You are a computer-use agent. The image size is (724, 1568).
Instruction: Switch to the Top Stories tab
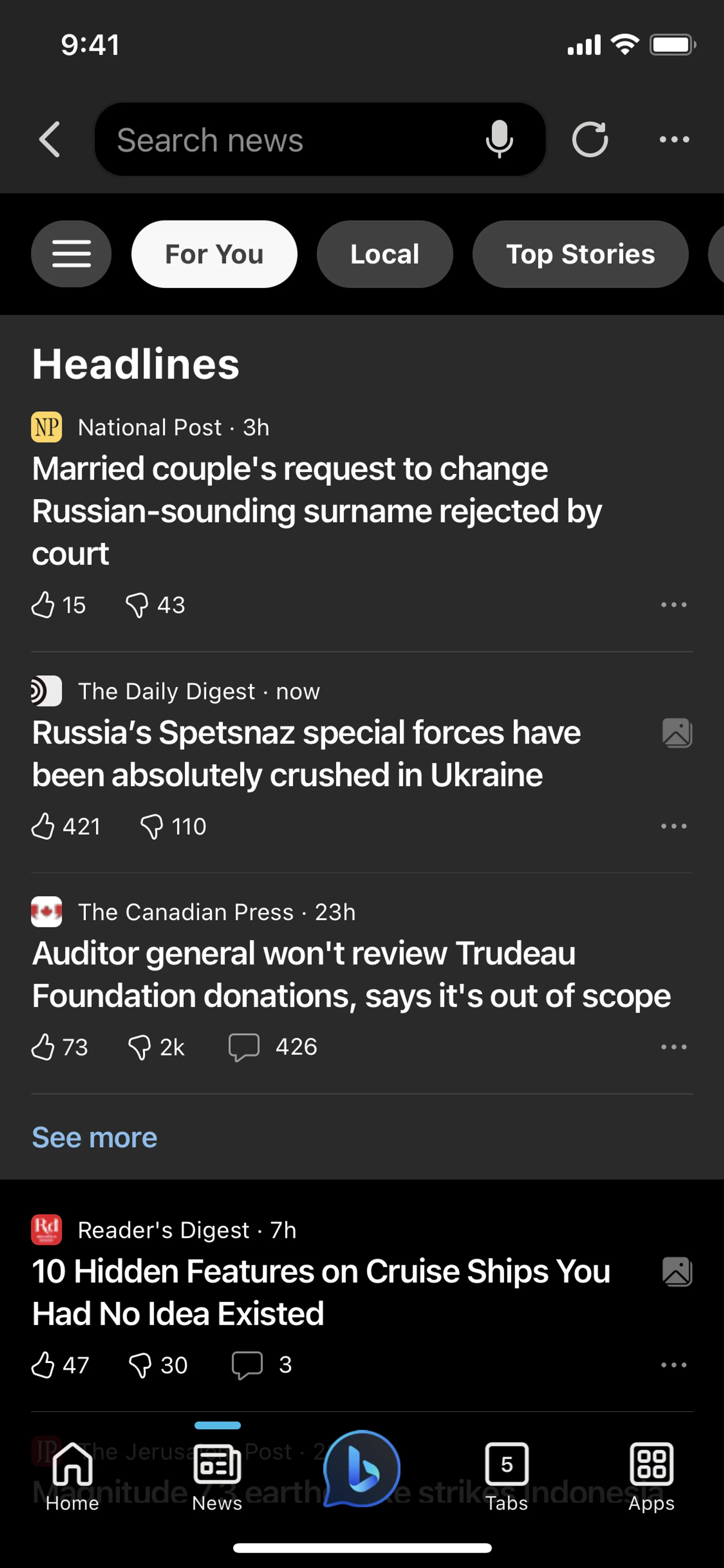click(580, 254)
